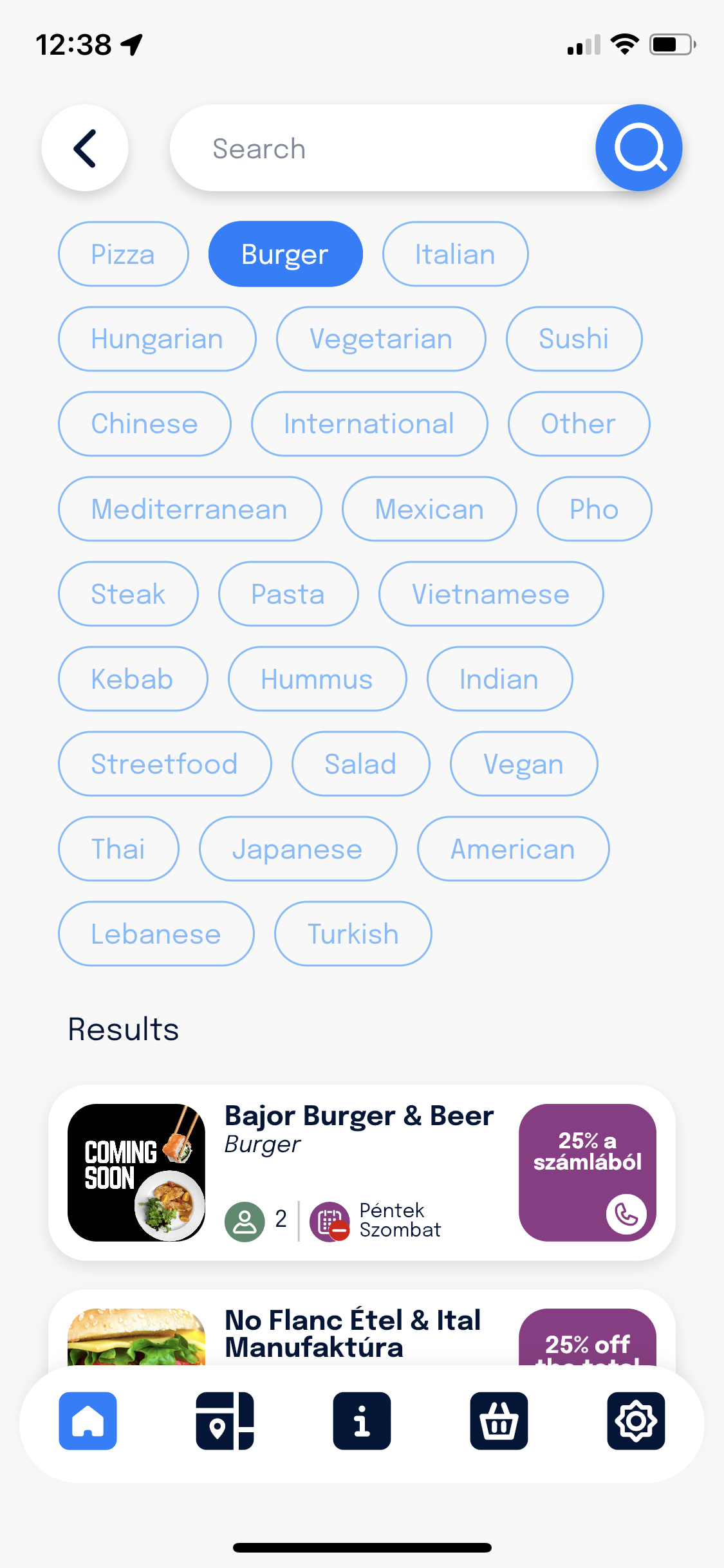Select the Mediterranean chip
The width and height of the screenshot is (724, 1568).
(189, 509)
